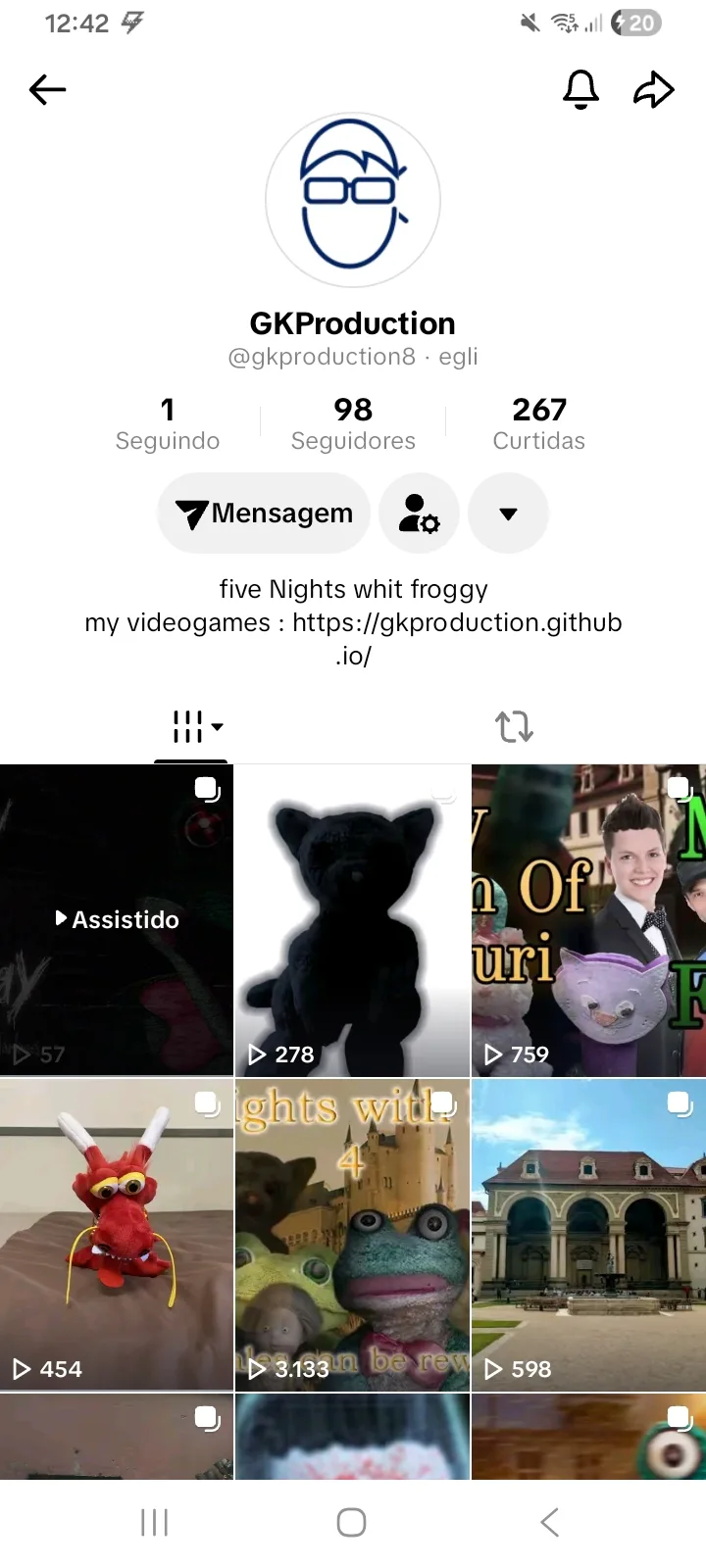Open the gkproduction.github.io link in the bio
The width and height of the screenshot is (706, 1568).
pyautogui.click(x=457, y=623)
